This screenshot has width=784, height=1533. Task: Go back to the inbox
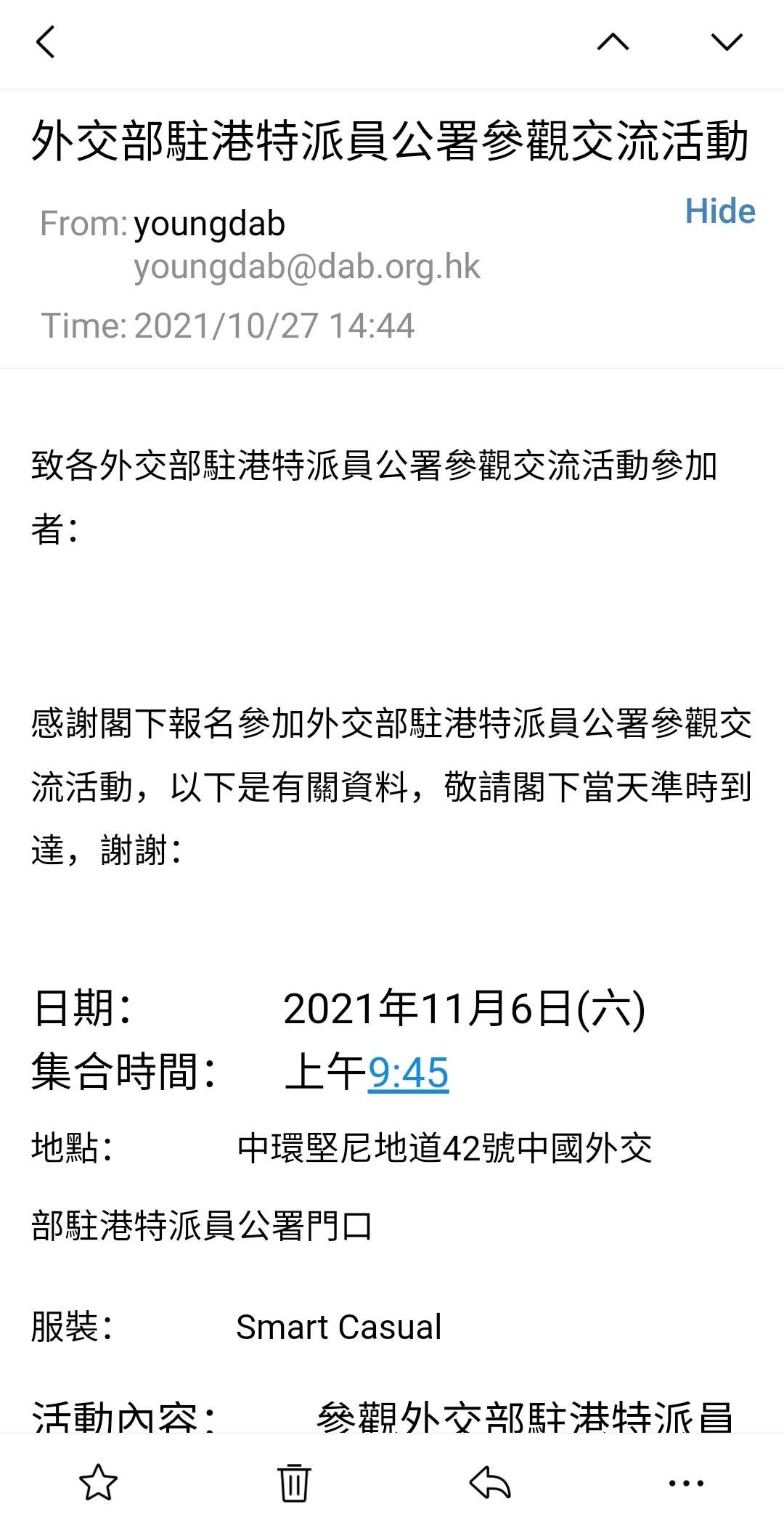click(x=46, y=41)
